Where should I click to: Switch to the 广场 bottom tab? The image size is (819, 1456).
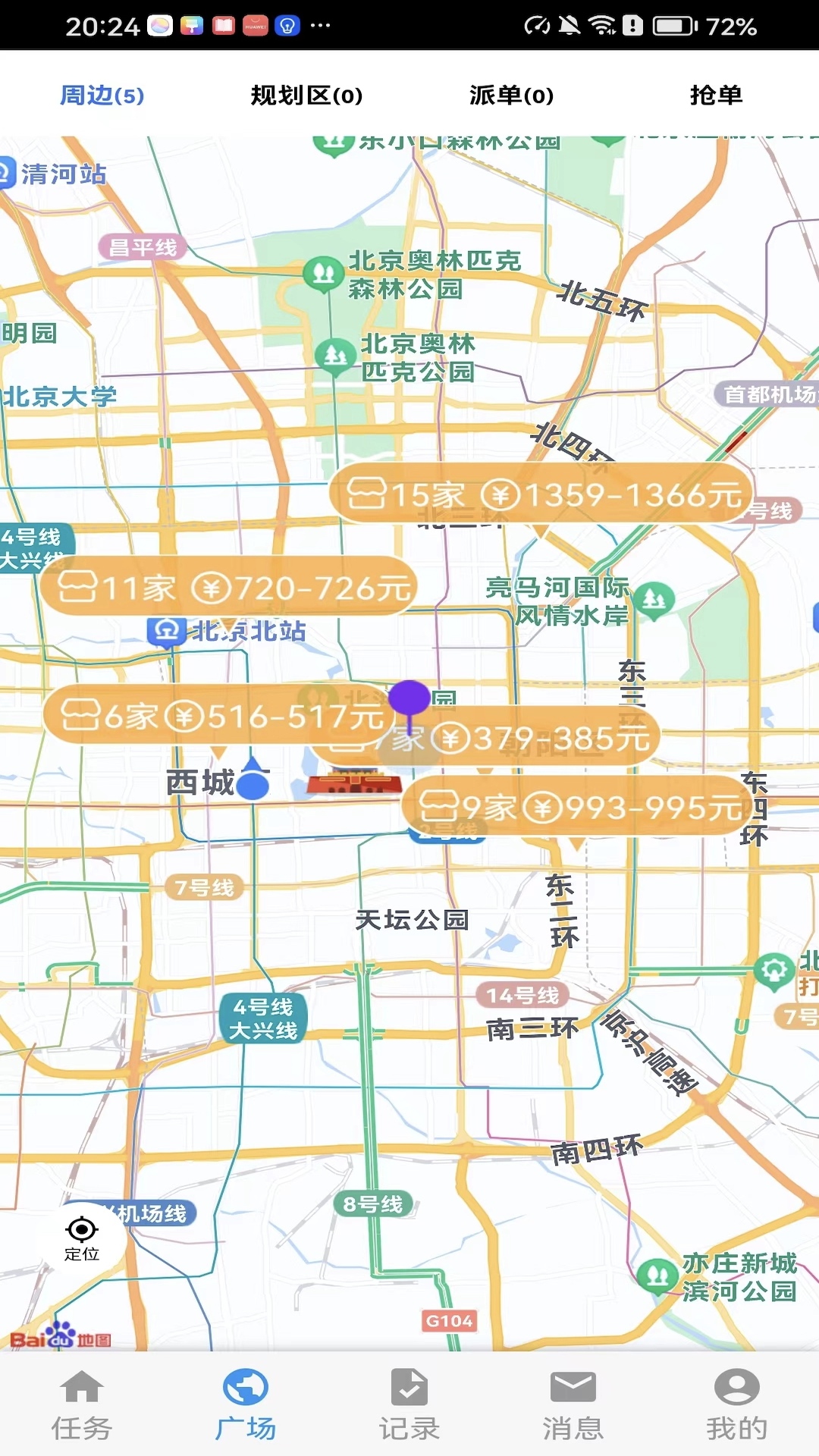coord(246,1404)
